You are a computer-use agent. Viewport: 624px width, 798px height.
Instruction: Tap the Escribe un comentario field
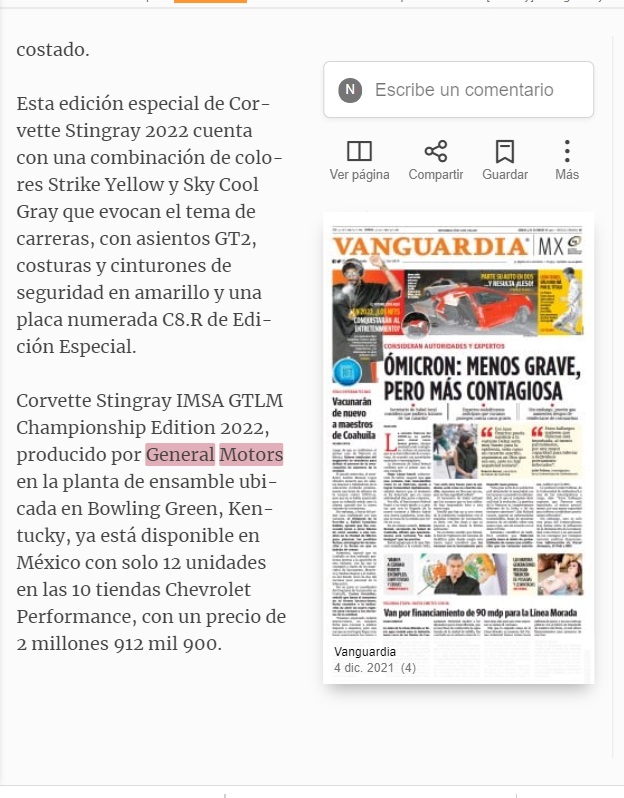pos(458,90)
